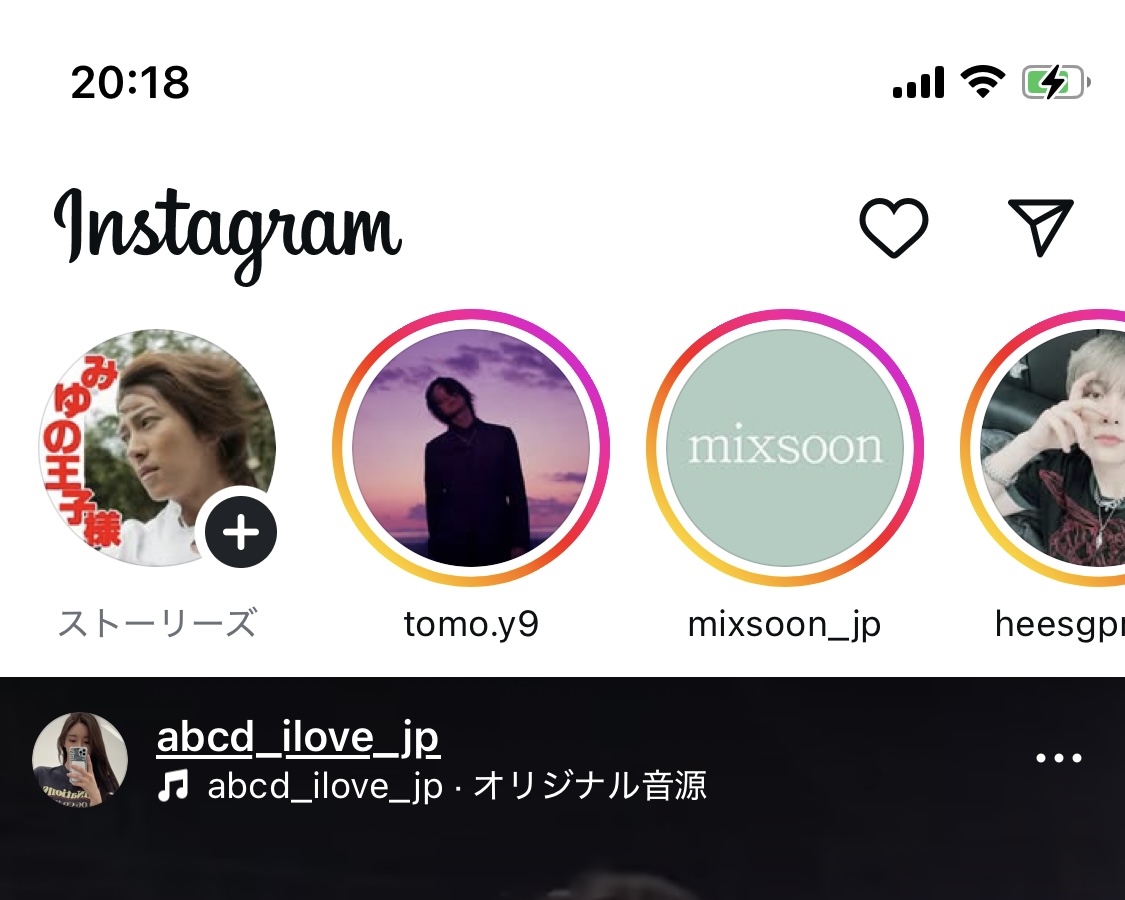Viewport: 1125px width, 900px height.
Task: Open the original audio track link
Action: tap(456, 787)
